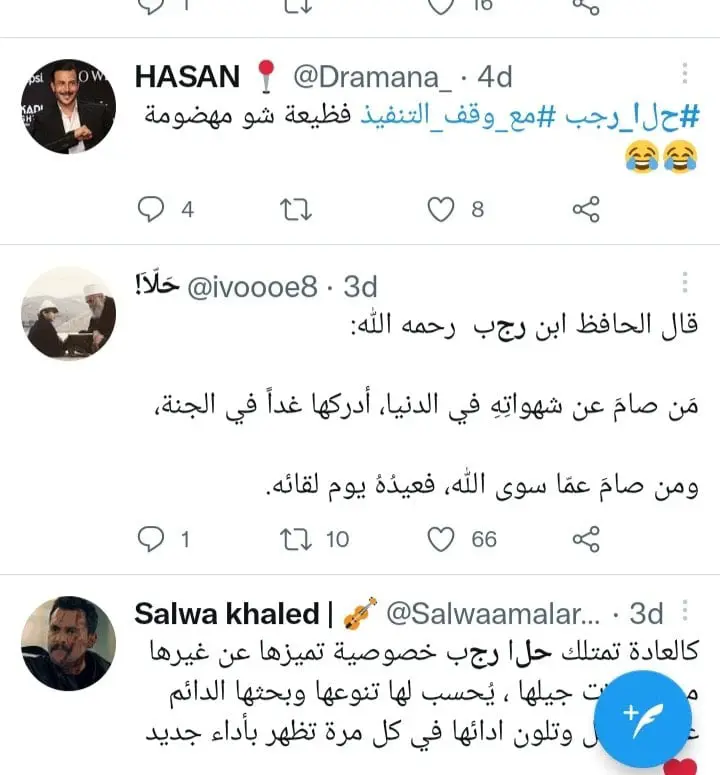
Task: Open @ivoooe8's profile picture
Action: tap(67, 313)
